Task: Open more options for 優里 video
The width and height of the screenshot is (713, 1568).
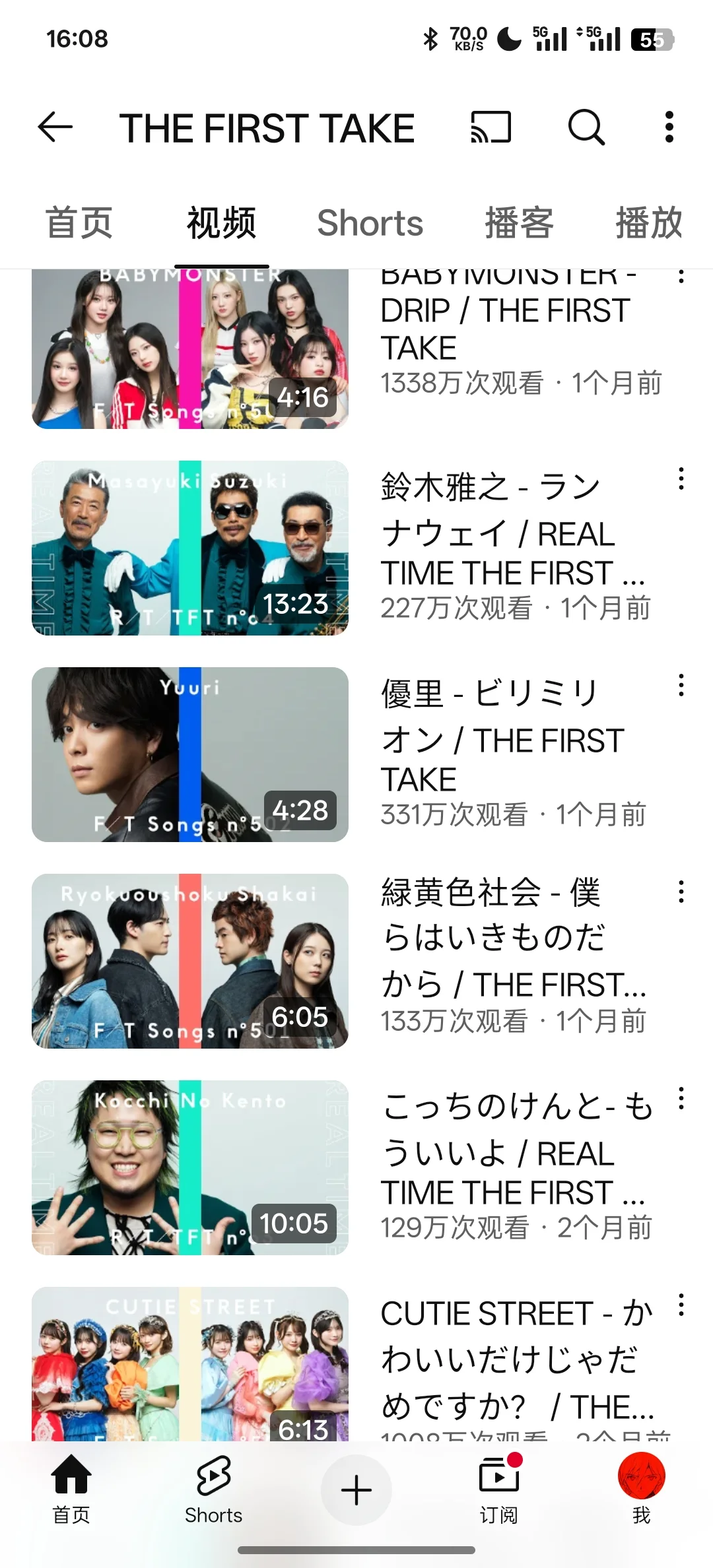Action: 681,685
